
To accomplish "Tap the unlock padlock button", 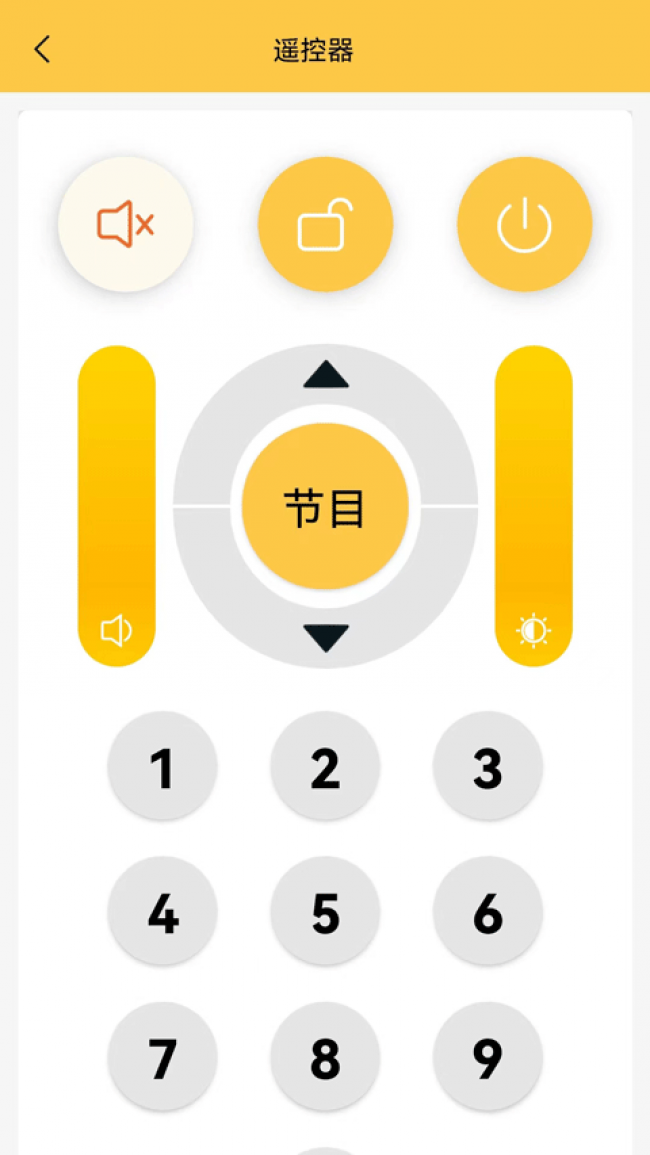I will coord(325,224).
